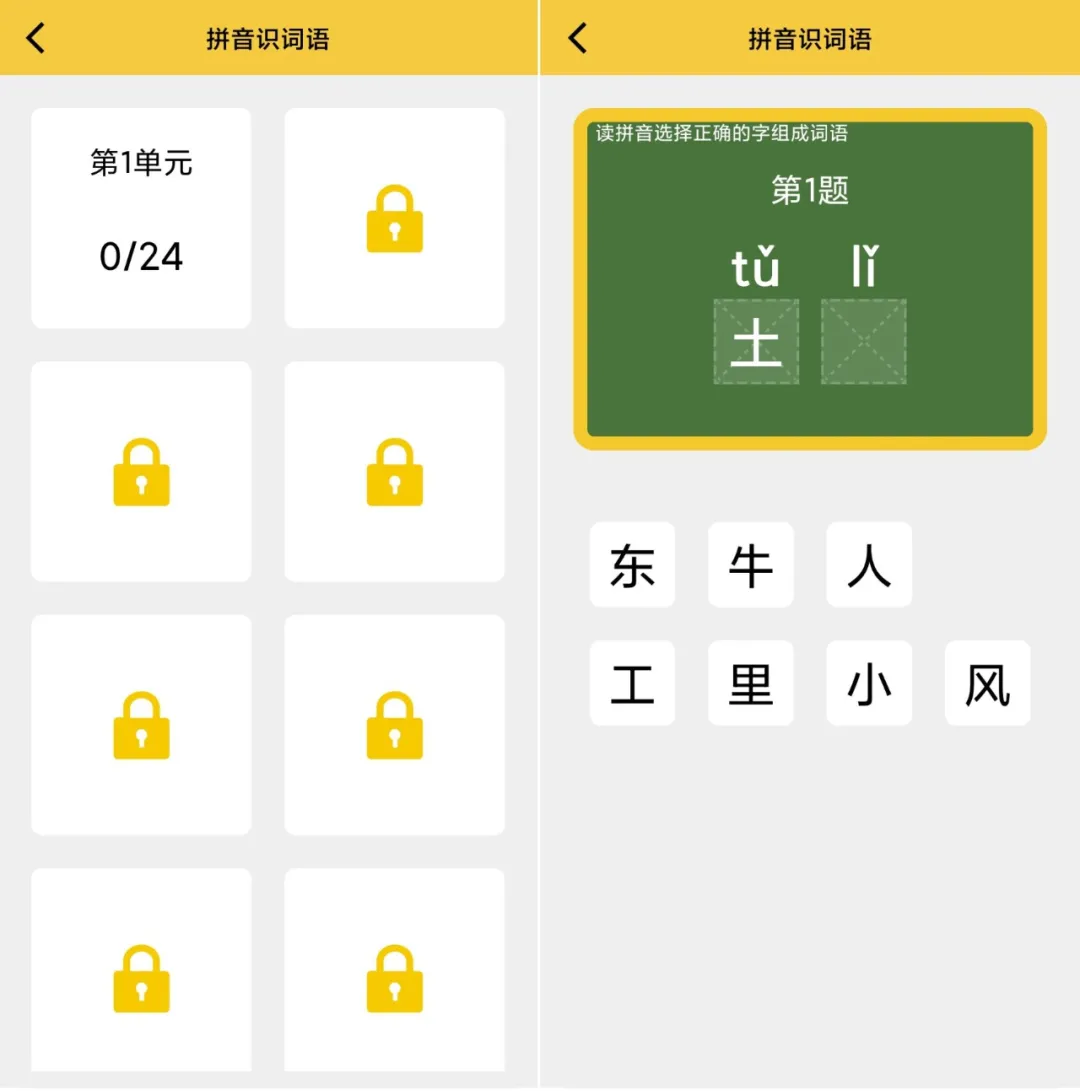Select the character 小
The height and width of the screenshot is (1091, 1080).
click(x=868, y=683)
